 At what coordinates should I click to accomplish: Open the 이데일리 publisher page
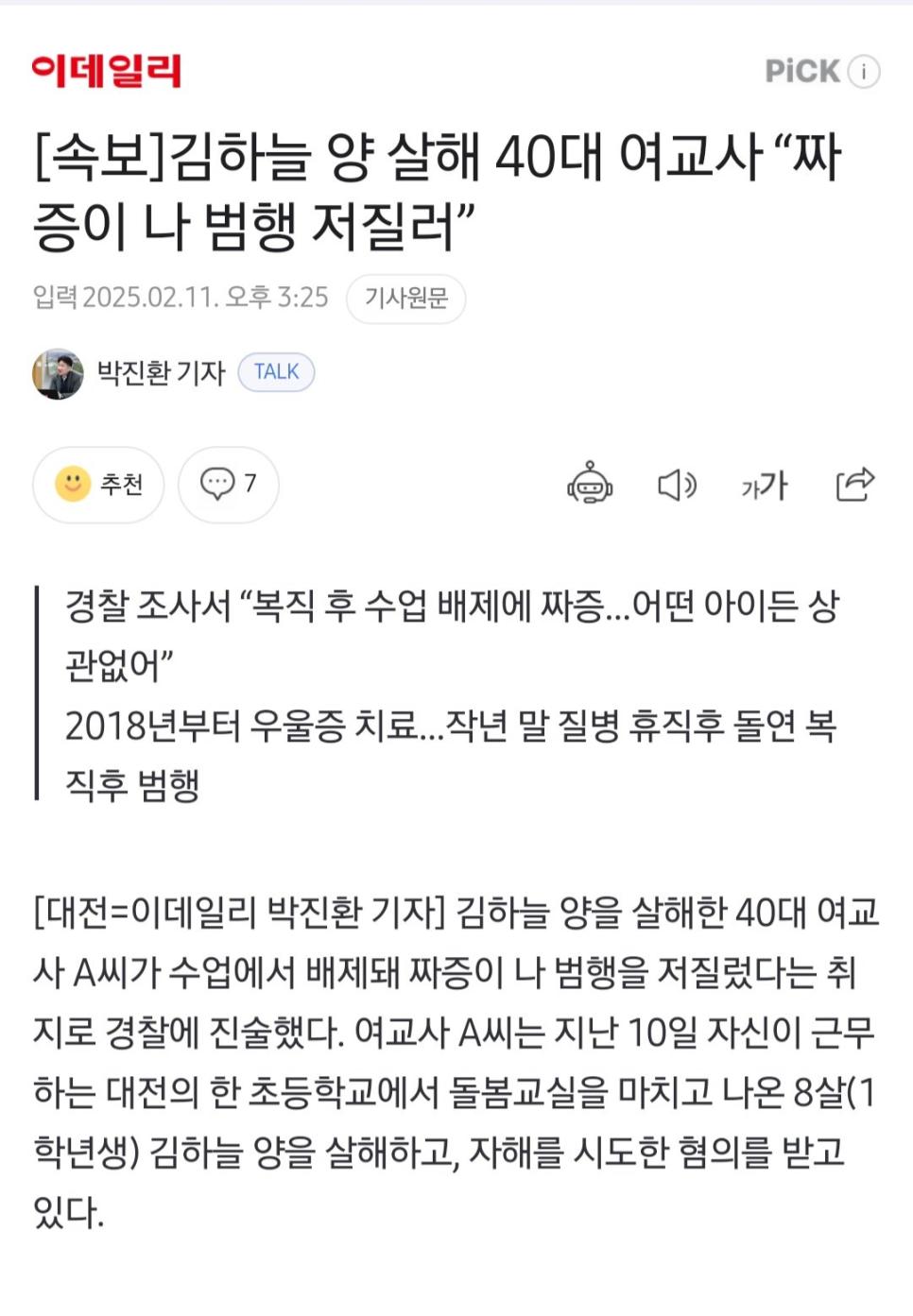coord(106,71)
